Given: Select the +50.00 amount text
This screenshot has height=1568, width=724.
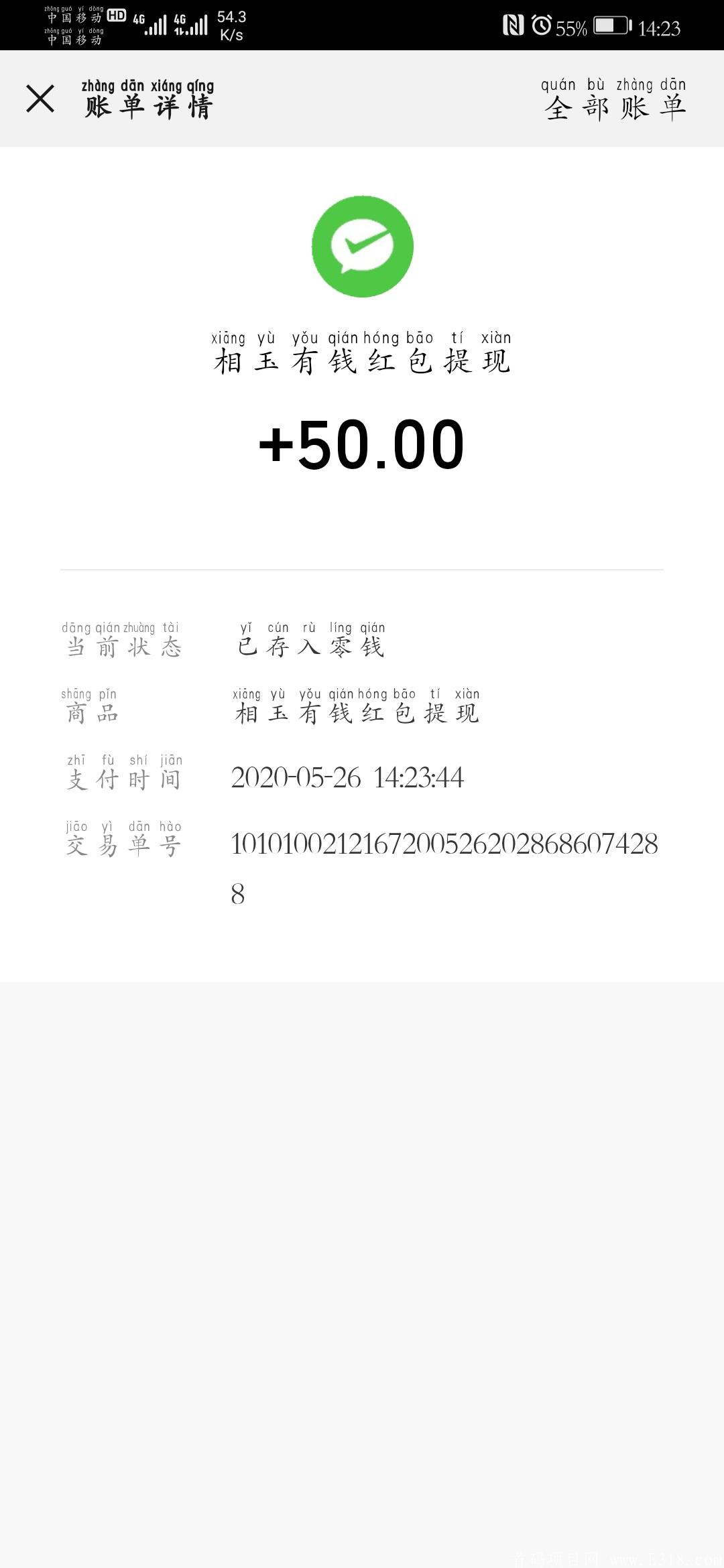Looking at the screenshot, I should tap(362, 446).
